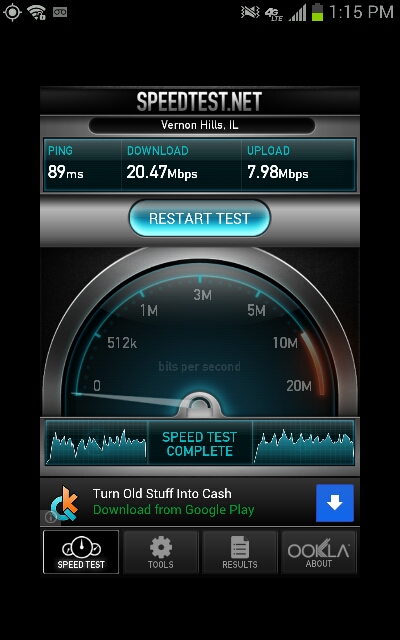
Task: Switch to the Results tab
Action: point(240,552)
